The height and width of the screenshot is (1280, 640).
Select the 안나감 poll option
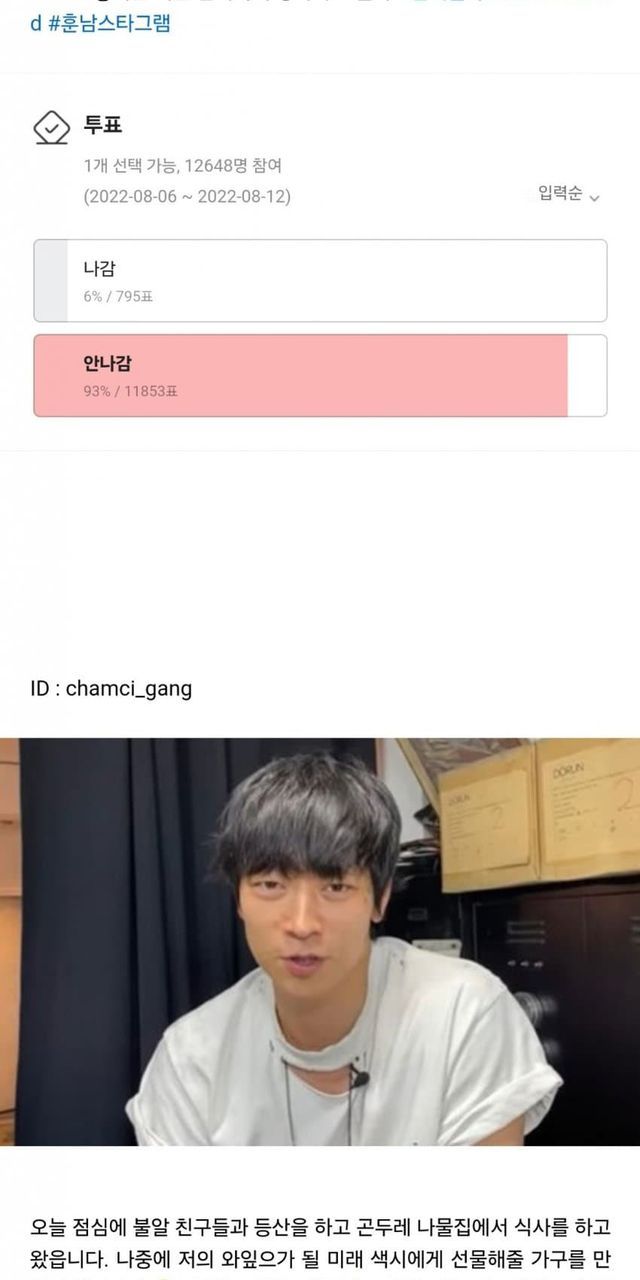tap(320, 375)
